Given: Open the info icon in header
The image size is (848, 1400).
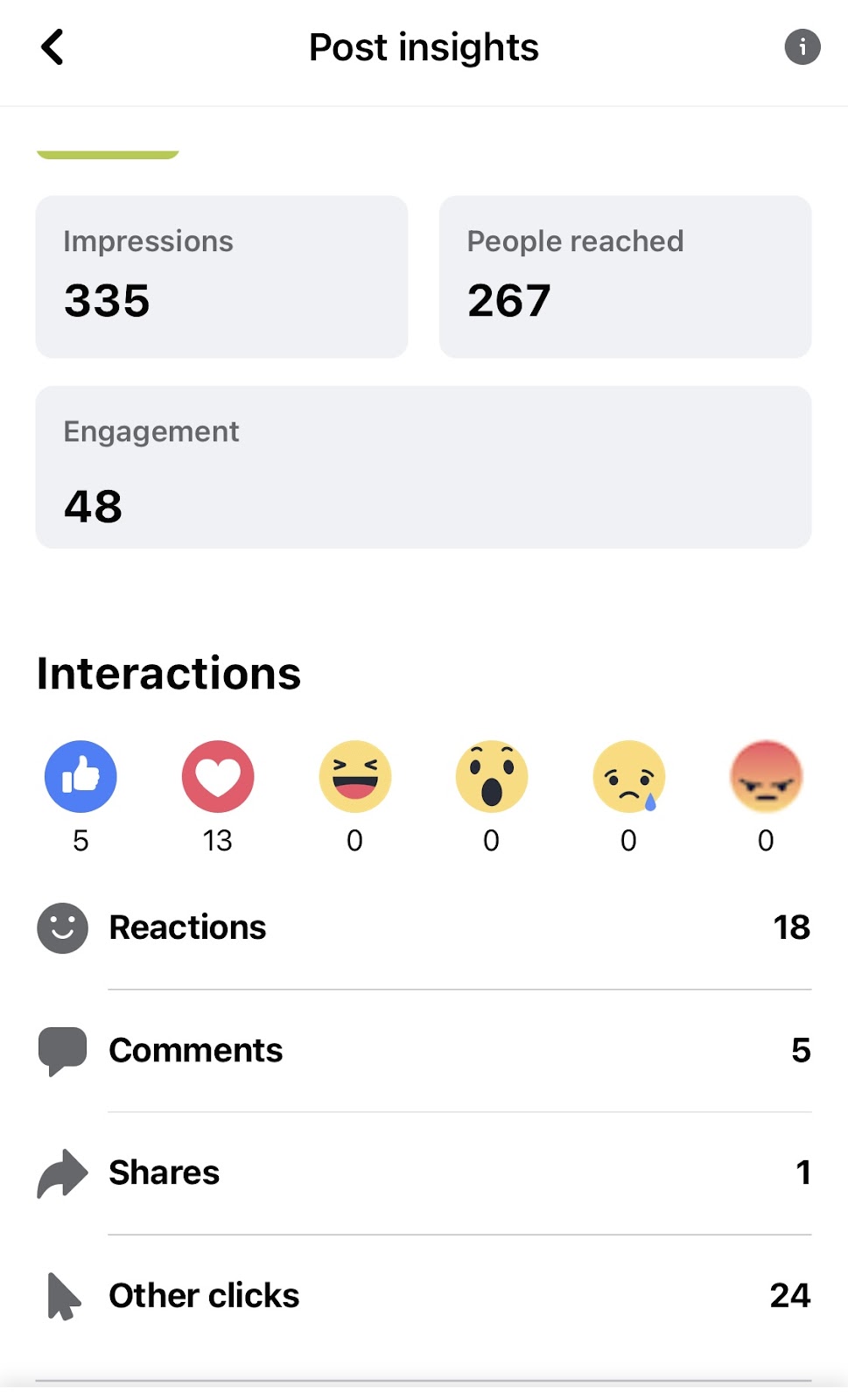Looking at the screenshot, I should click(802, 47).
